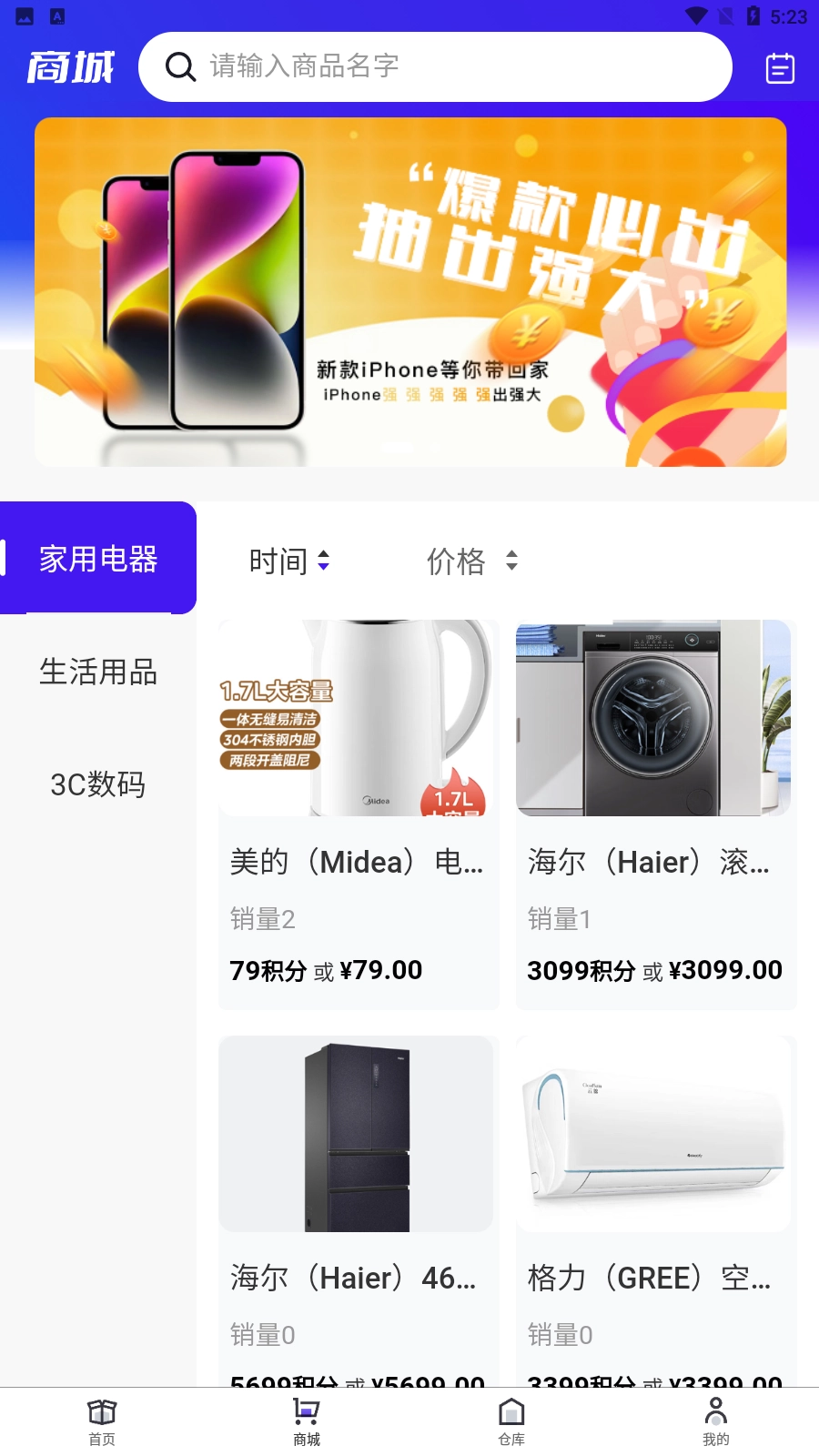This screenshot has height=1456, width=819.
Task: Open the 格力 (GREE) air conditioner product
Action: 655,1210
